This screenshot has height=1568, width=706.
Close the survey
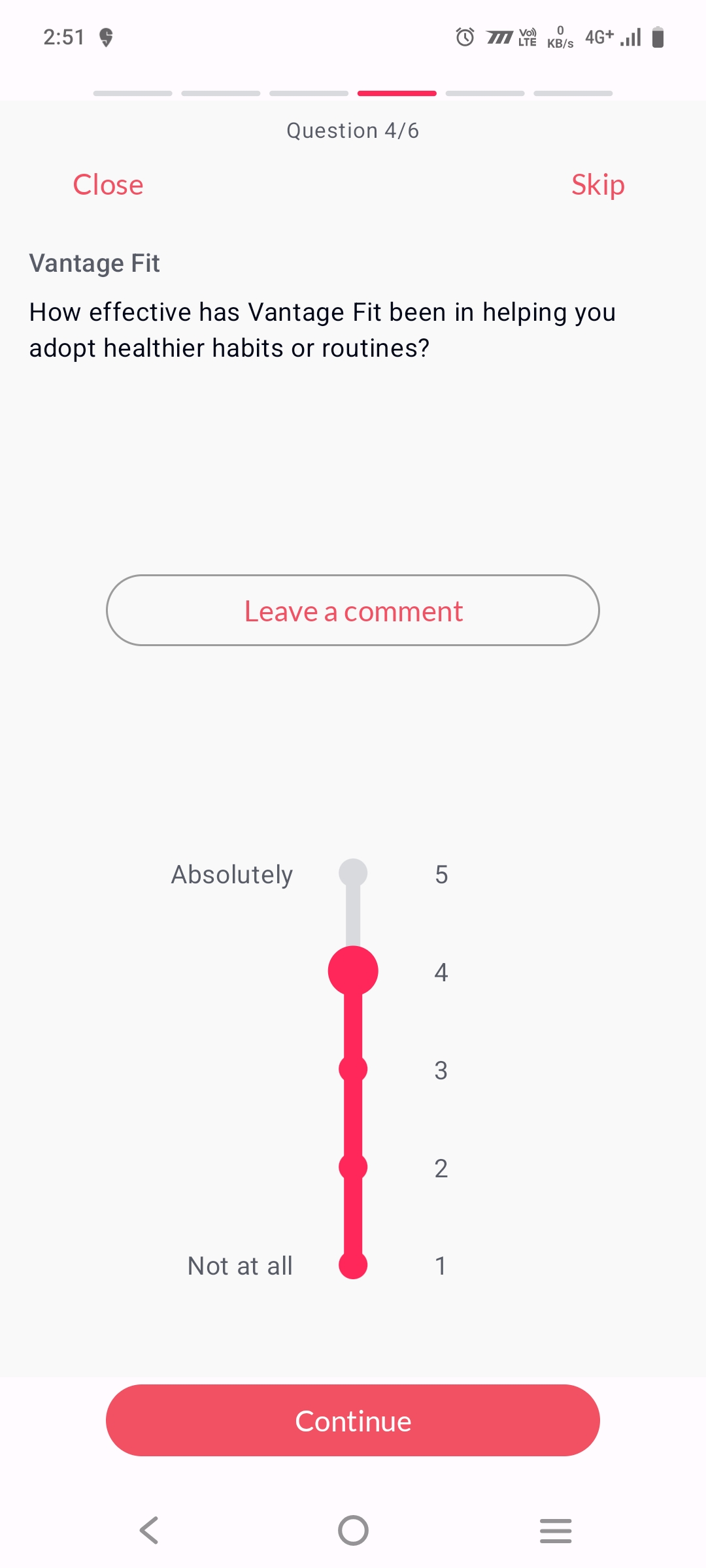(108, 185)
